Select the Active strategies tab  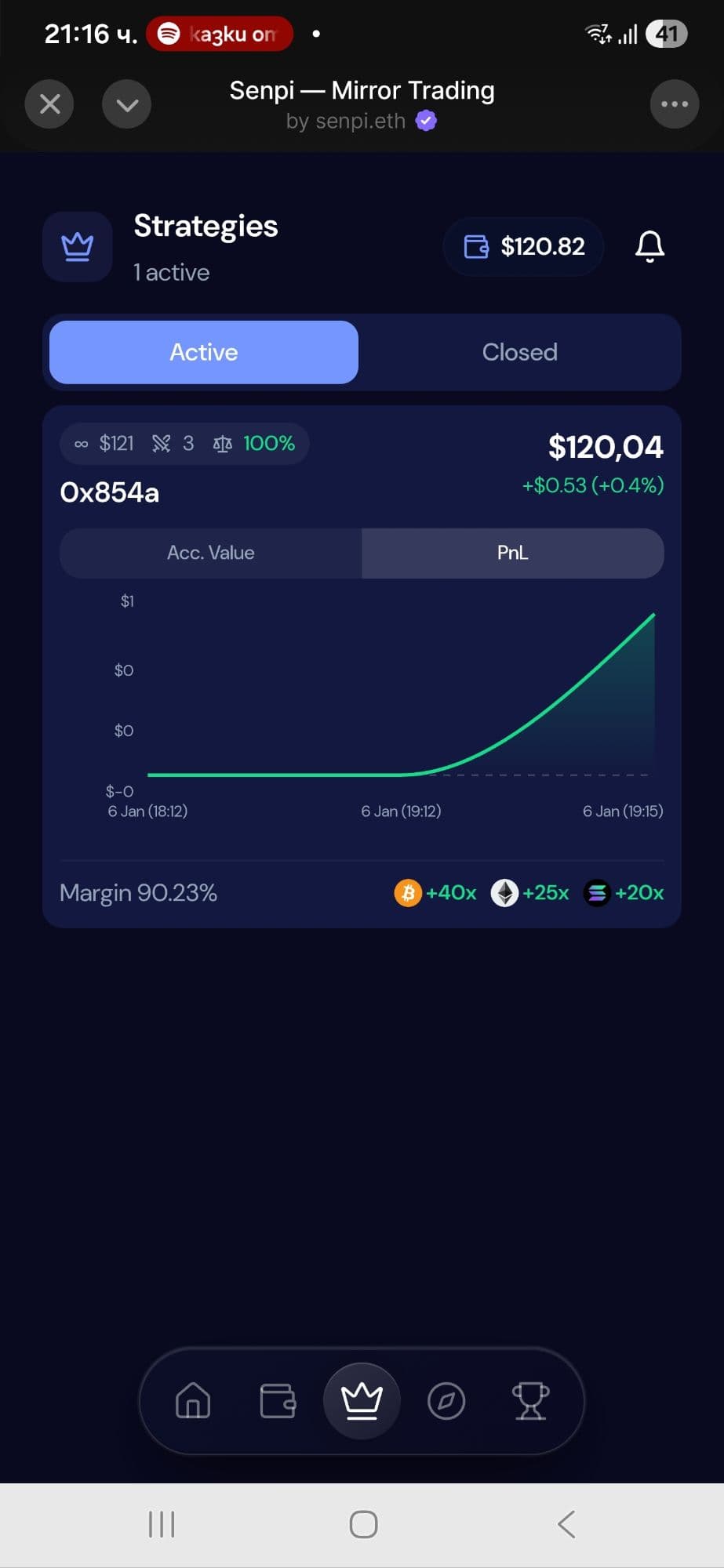click(x=204, y=352)
